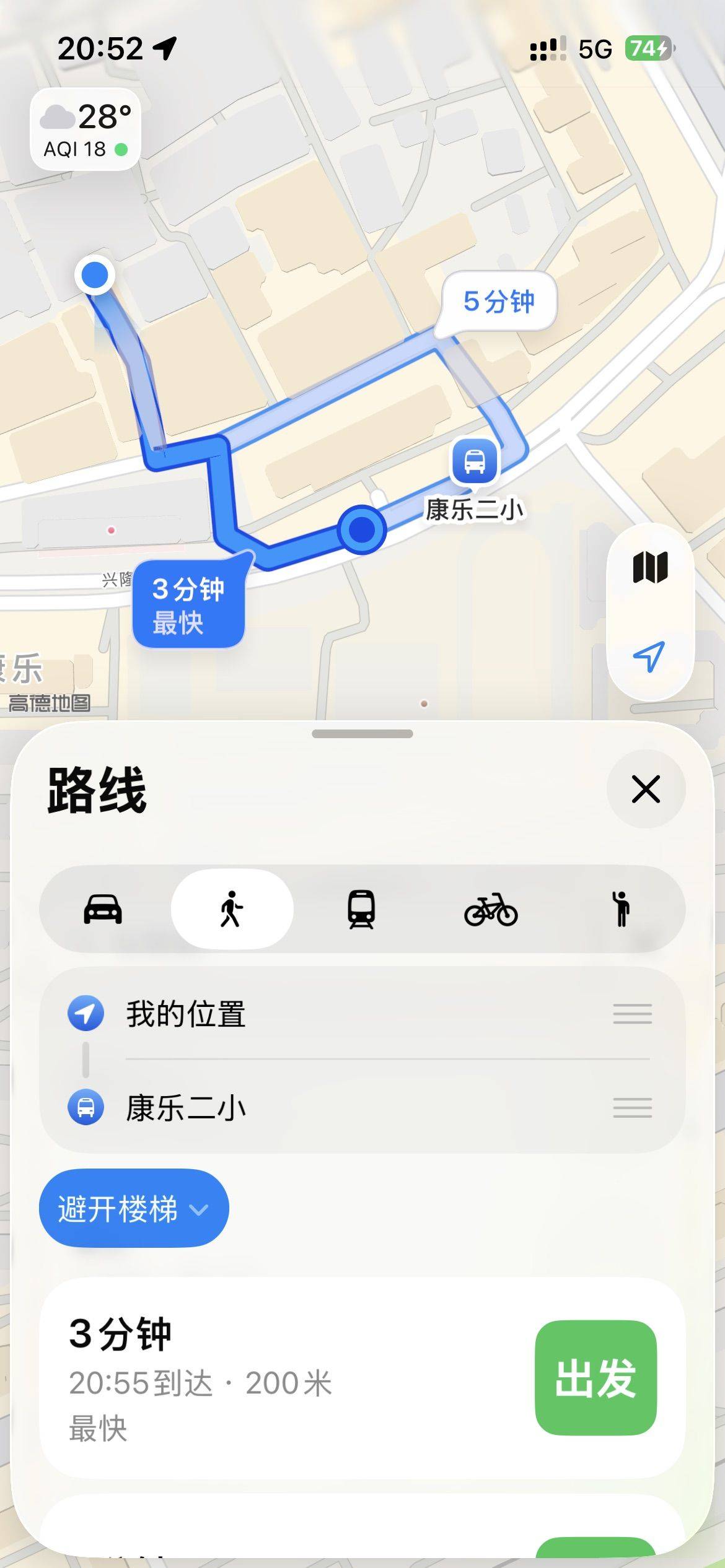Edit the 康乐二小 destination
The width and height of the screenshot is (725, 1568).
(186, 1107)
